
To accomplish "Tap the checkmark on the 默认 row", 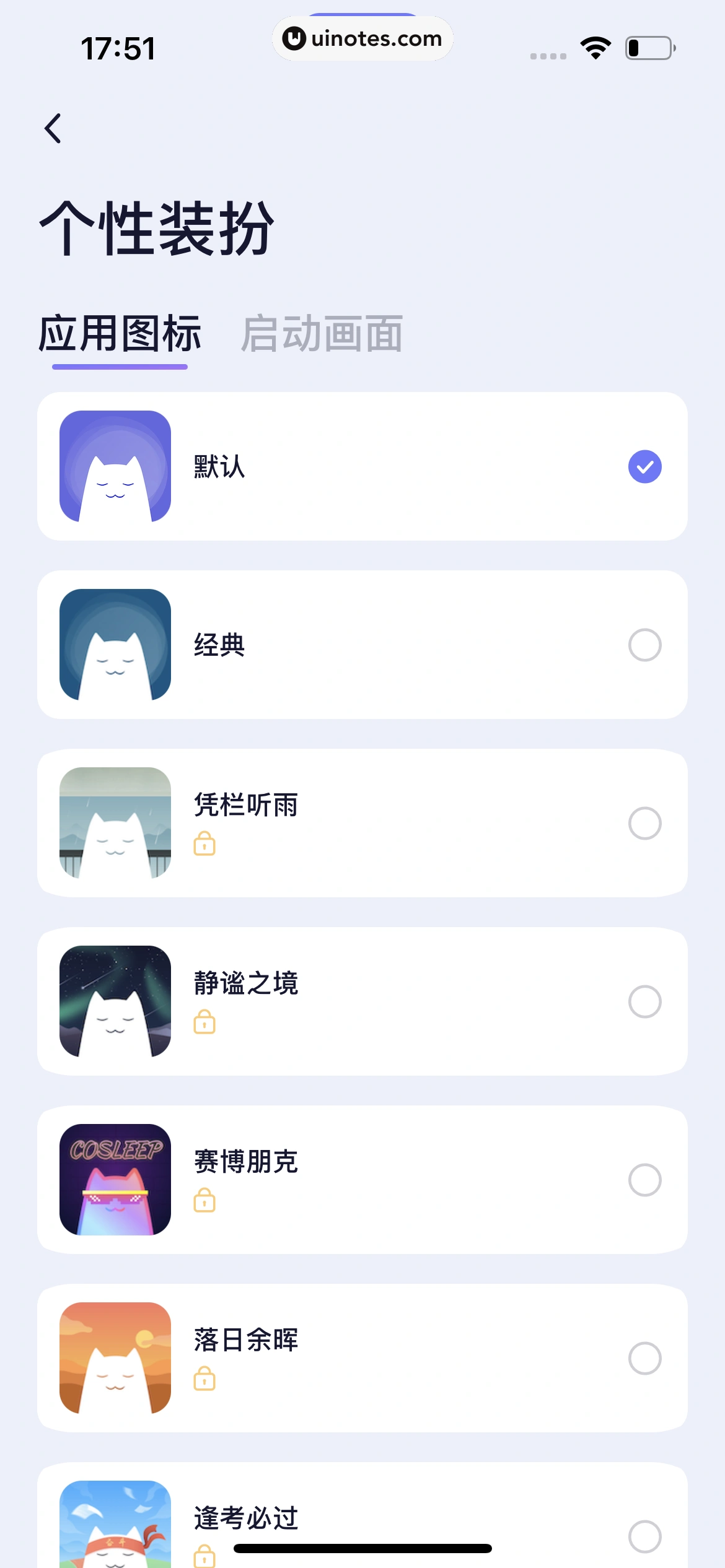I will pyautogui.click(x=645, y=466).
